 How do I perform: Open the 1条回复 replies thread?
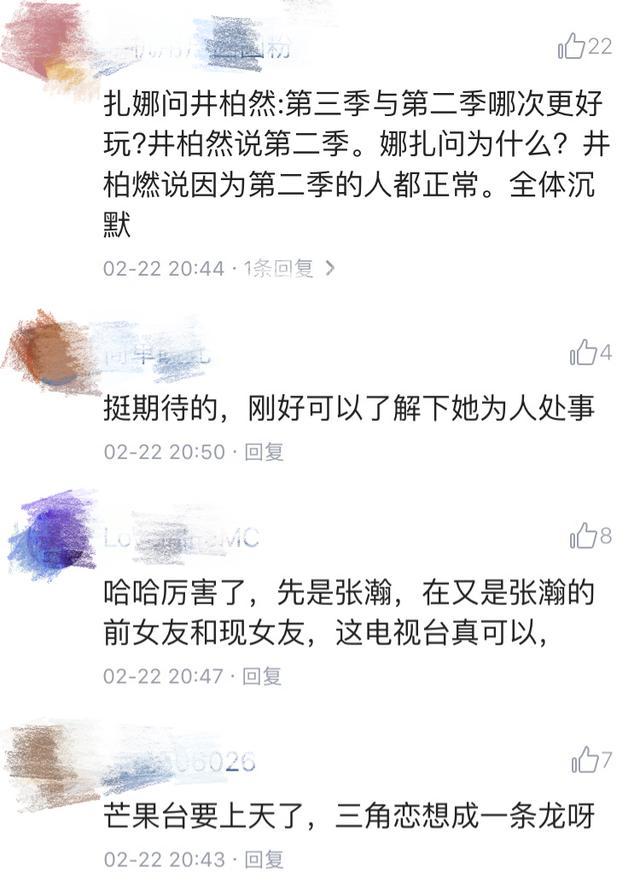click(290, 268)
